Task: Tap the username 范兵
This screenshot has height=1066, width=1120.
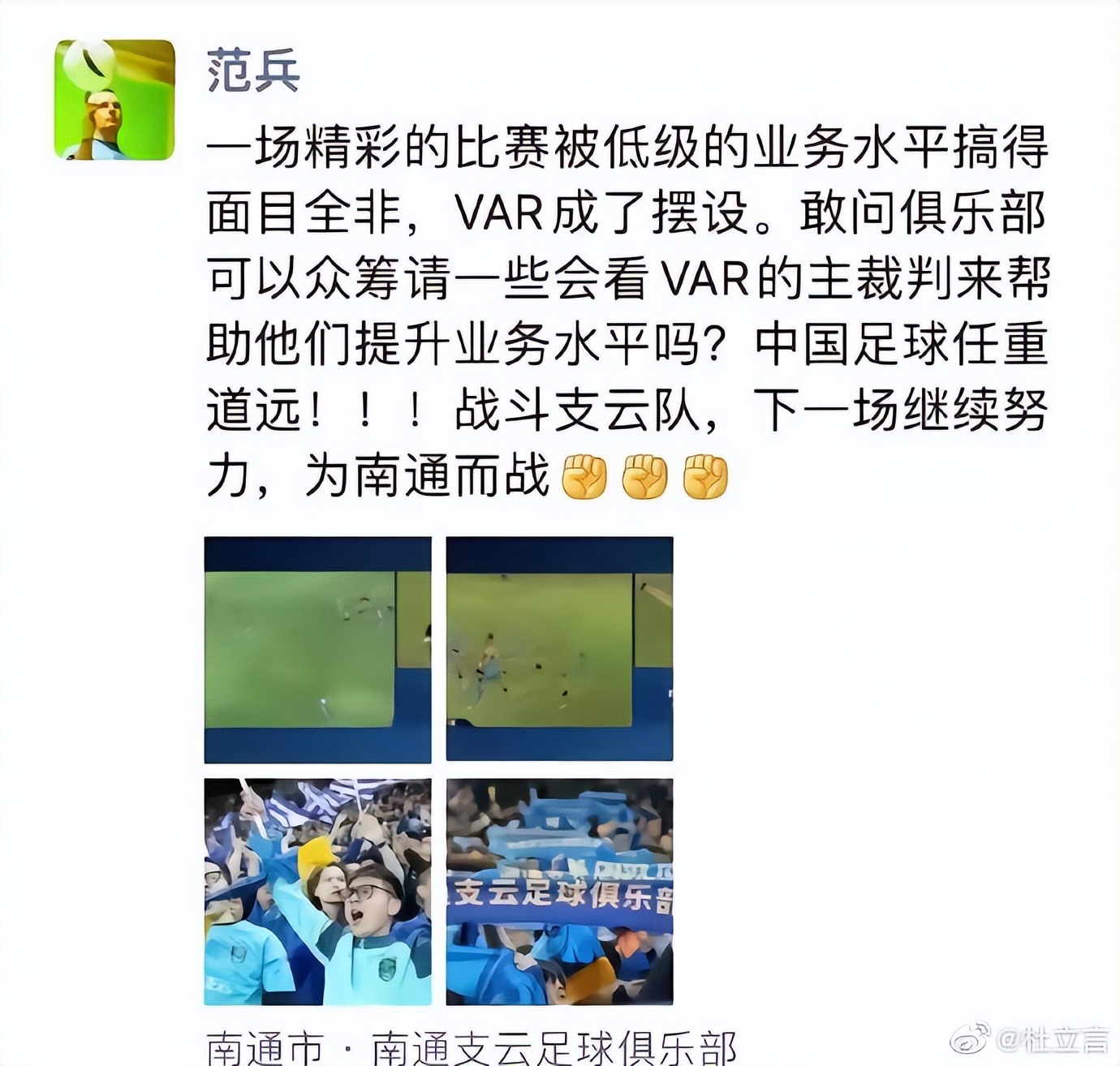Action: click(x=253, y=71)
